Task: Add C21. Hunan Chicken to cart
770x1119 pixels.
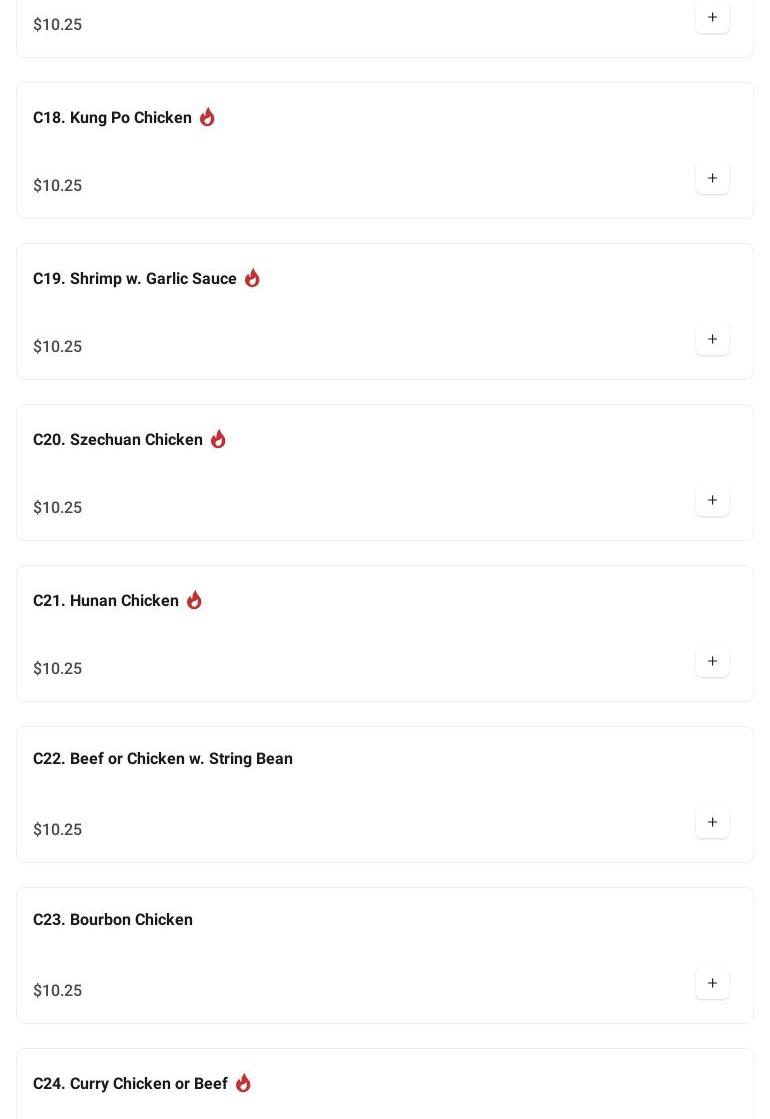Action: click(712, 662)
